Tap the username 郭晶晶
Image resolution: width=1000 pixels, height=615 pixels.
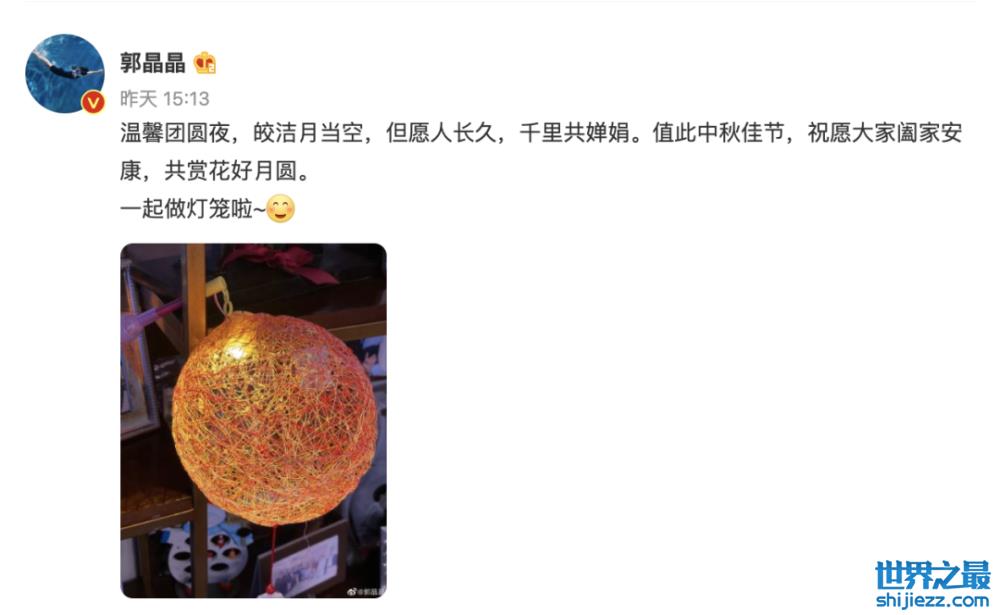pyautogui.click(x=153, y=63)
